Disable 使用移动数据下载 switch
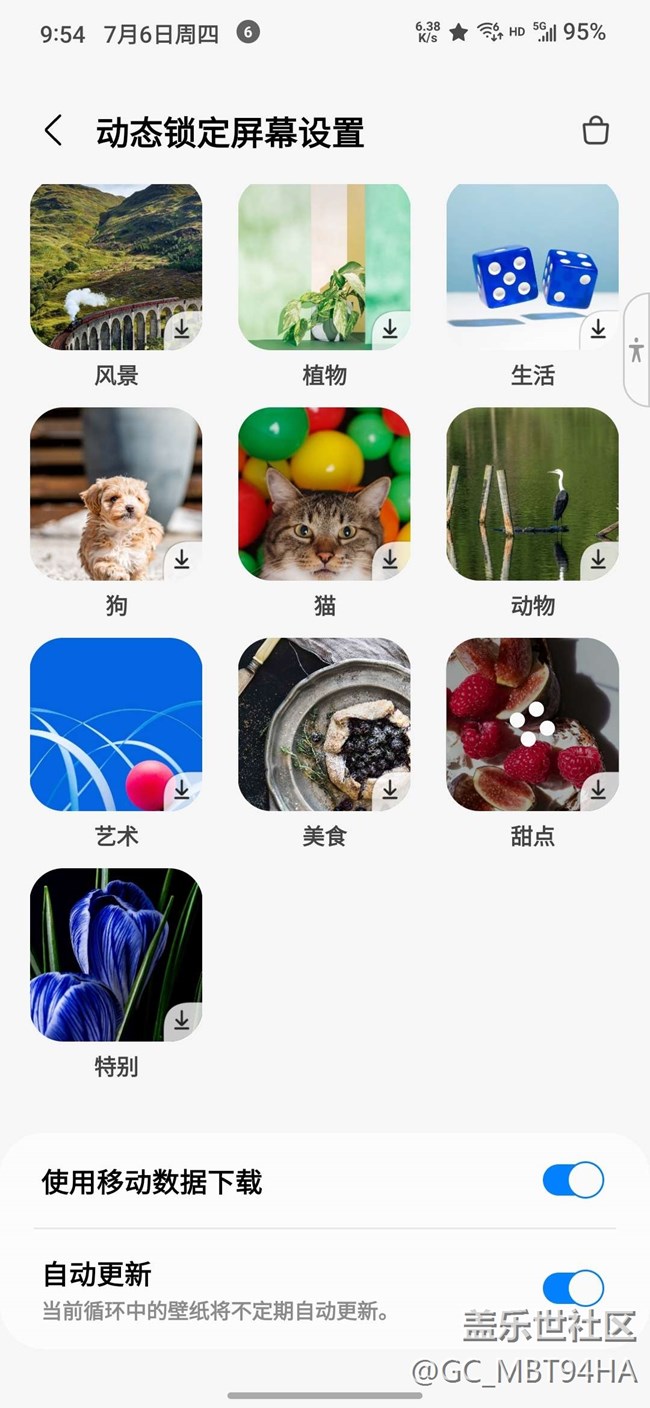The height and width of the screenshot is (1408, 650). coord(573,1180)
